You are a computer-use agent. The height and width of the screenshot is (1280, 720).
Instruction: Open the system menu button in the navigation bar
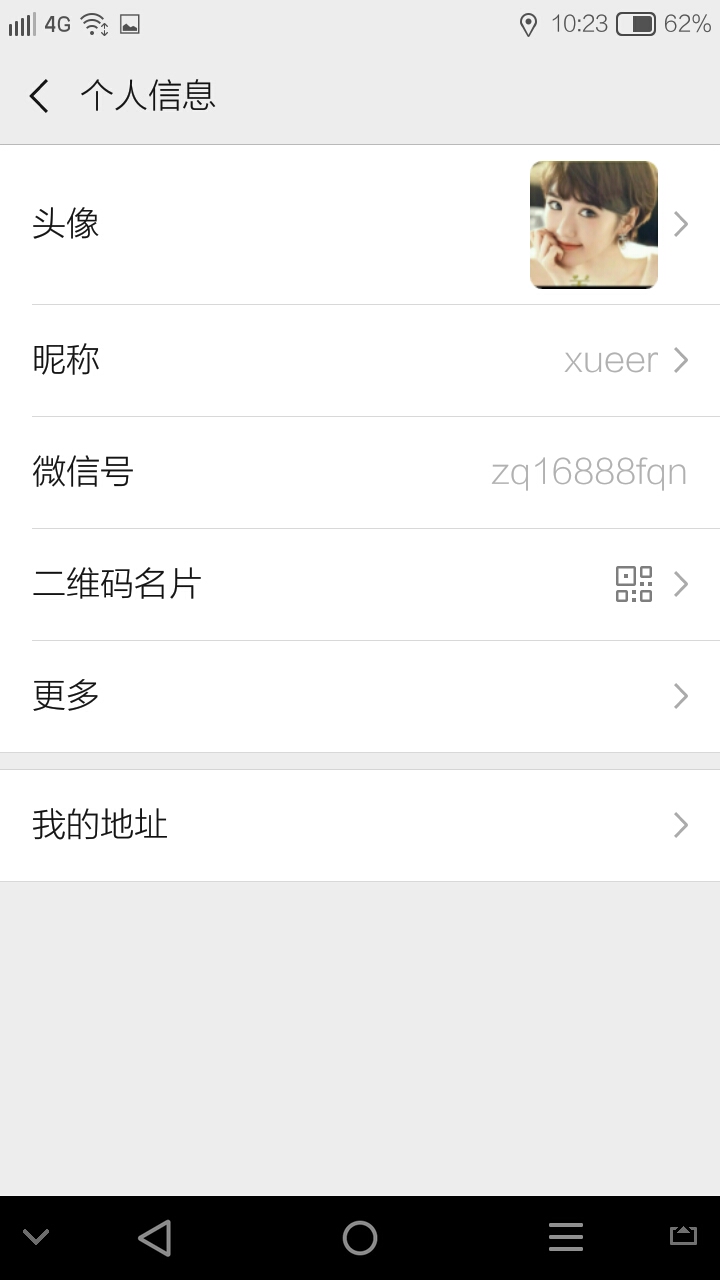566,1238
